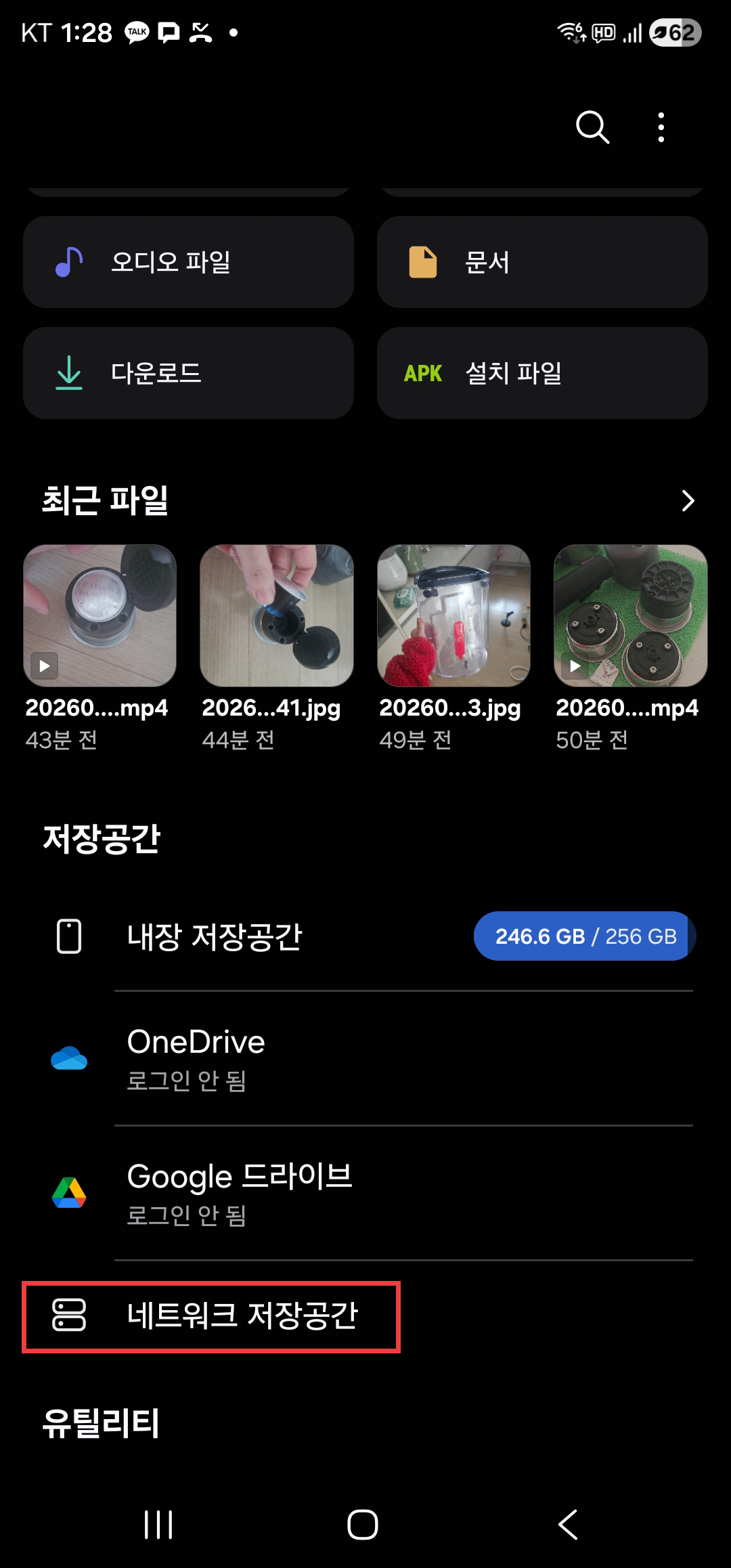The image size is (731, 1568).
Task: Open the 문서 category
Action: point(542,262)
